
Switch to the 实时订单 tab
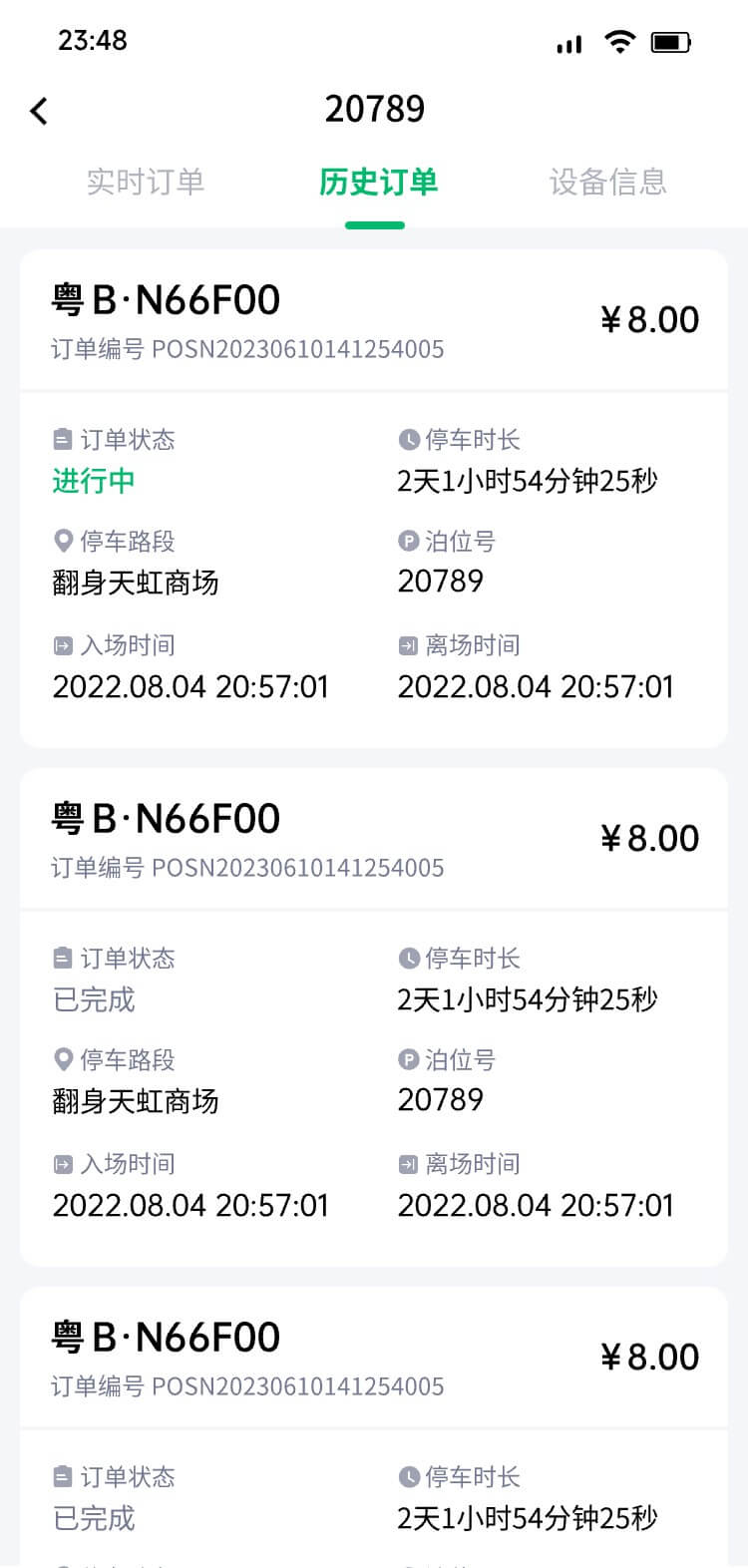pyautogui.click(x=146, y=182)
